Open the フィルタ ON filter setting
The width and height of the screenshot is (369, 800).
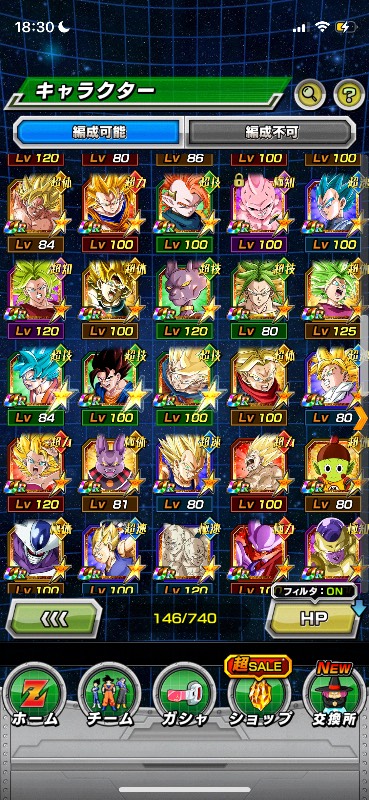click(314, 592)
